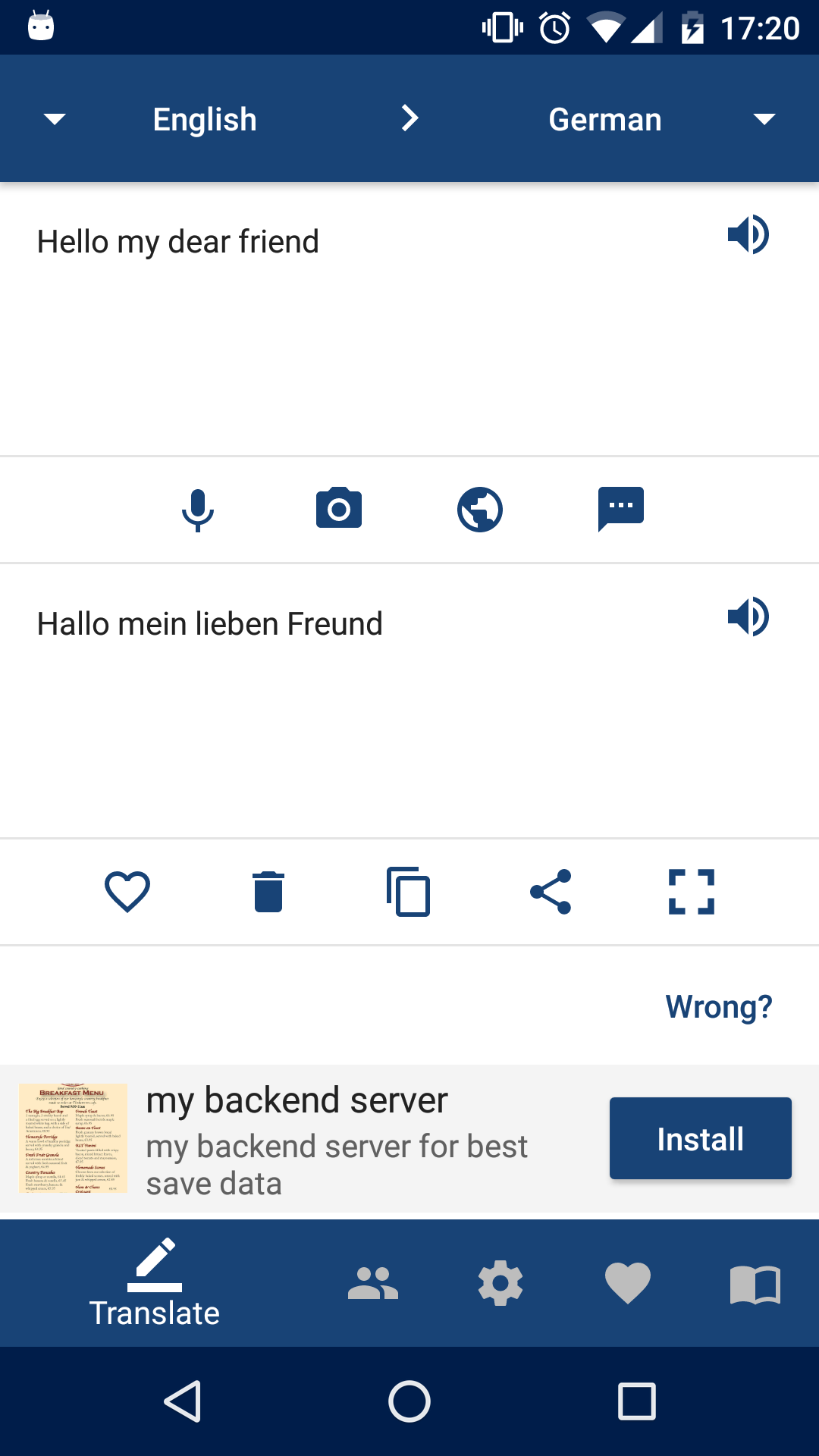Image resolution: width=819 pixels, height=1456 pixels.
Task: Open the Settings gear tab
Action: click(500, 1283)
